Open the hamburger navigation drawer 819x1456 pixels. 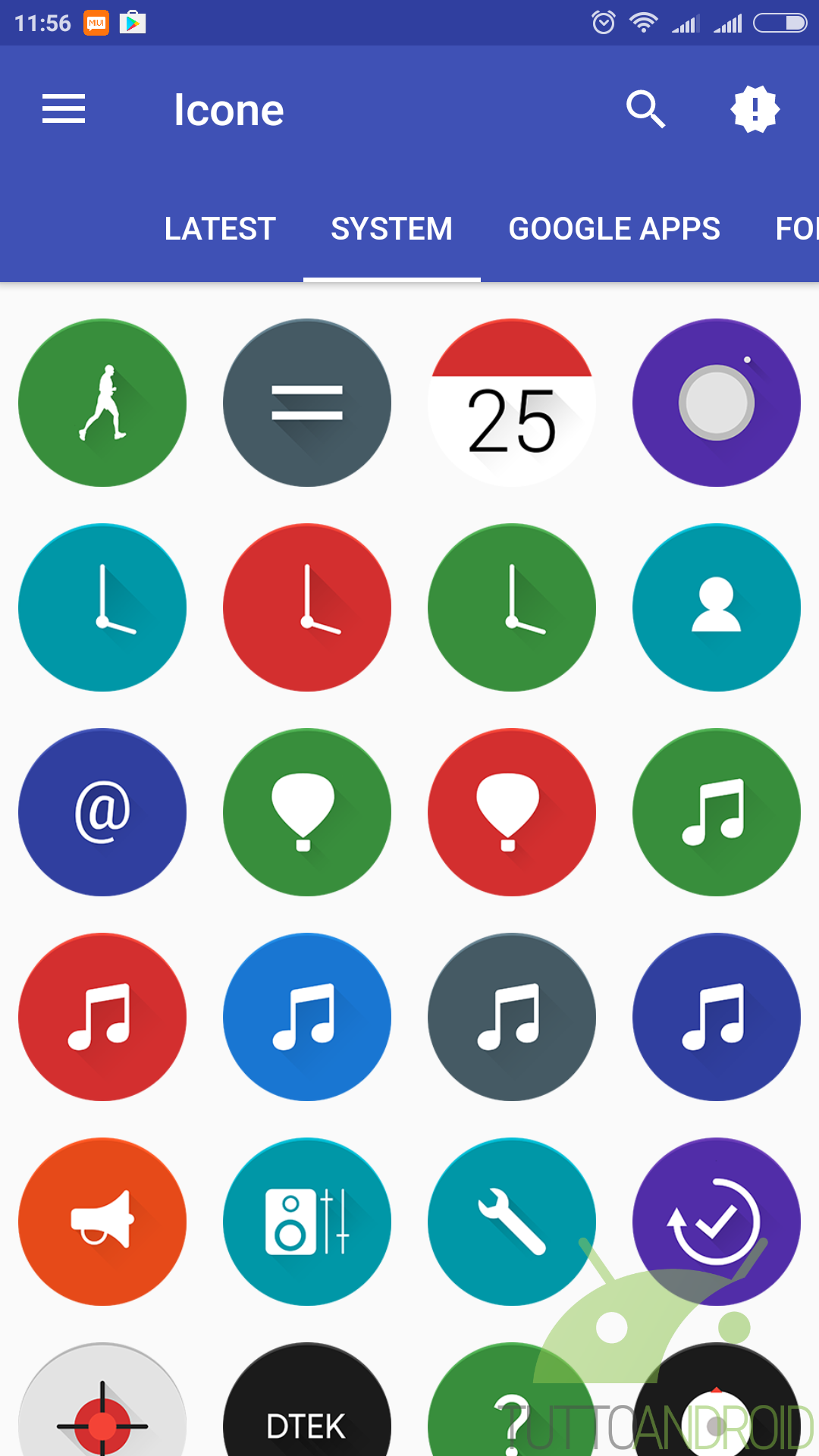tap(64, 109)
